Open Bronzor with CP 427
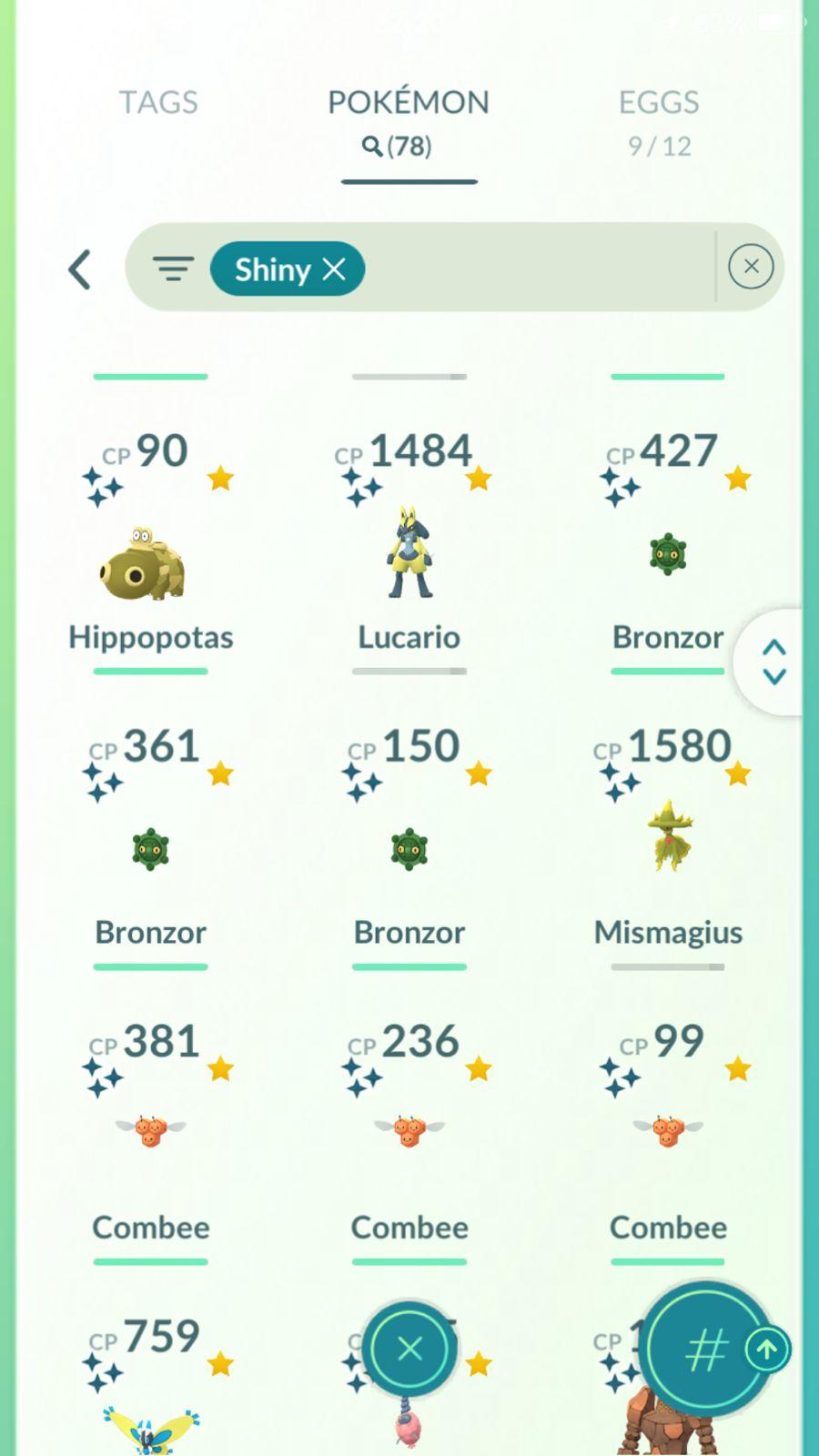Viewport: 819px width, 1456px height. pos(667,555)
